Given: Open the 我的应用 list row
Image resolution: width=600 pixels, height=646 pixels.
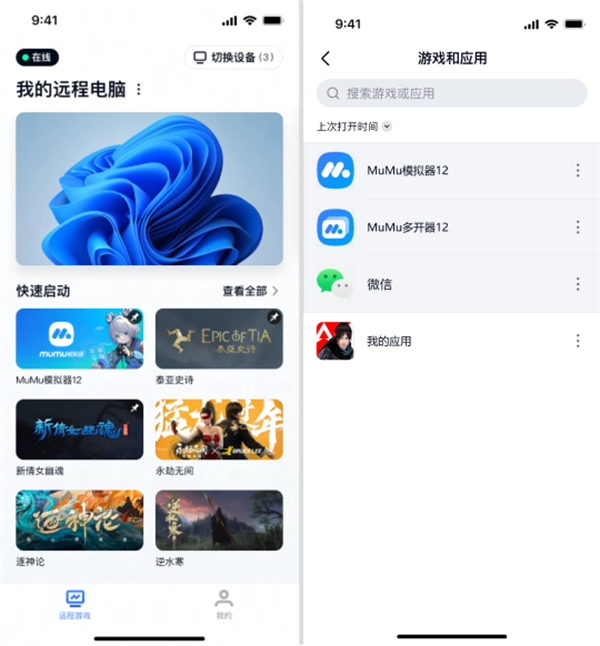Looking at the screenshot, I should pos(440,341).
